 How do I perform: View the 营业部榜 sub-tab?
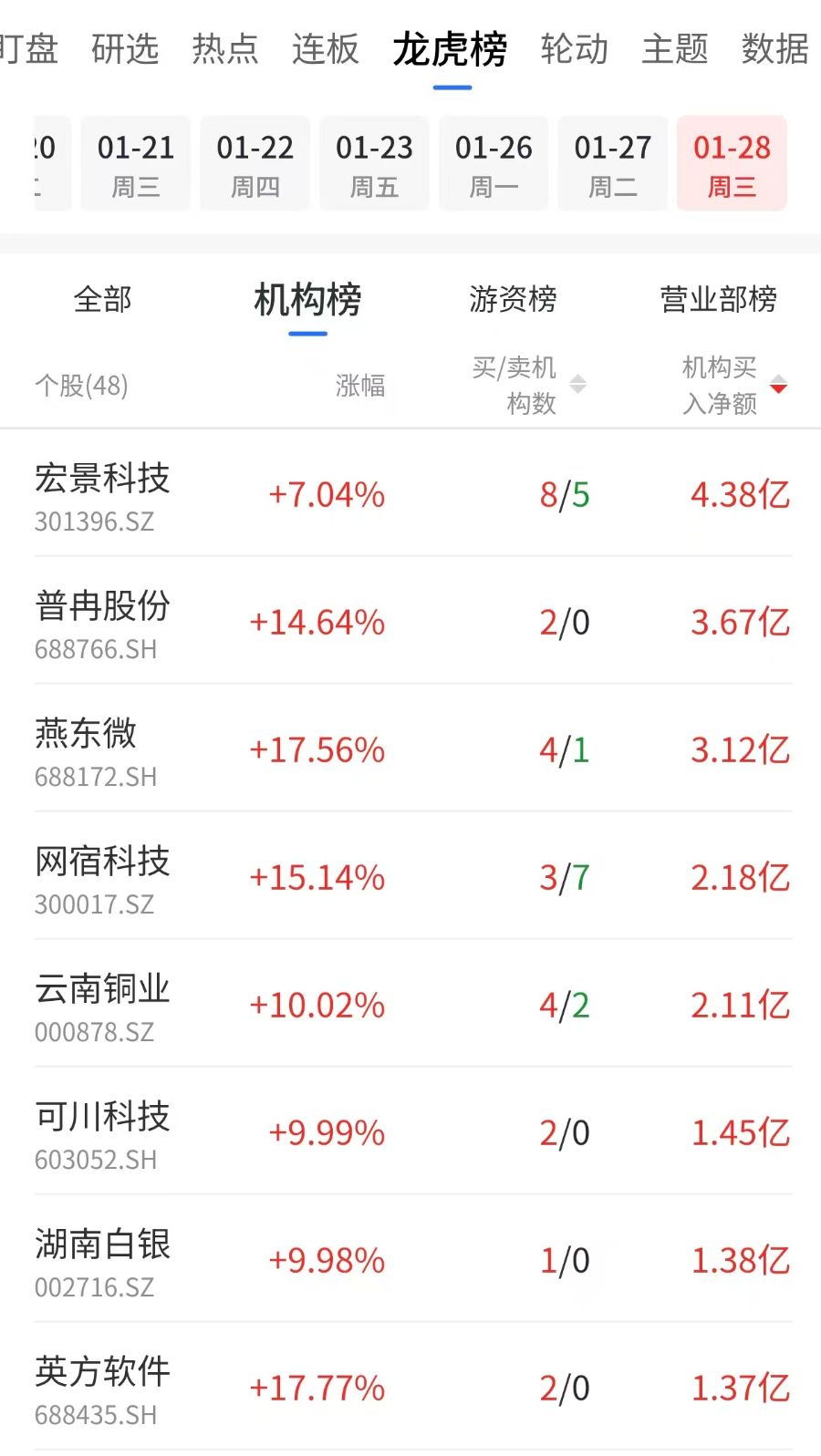(719, 299)
